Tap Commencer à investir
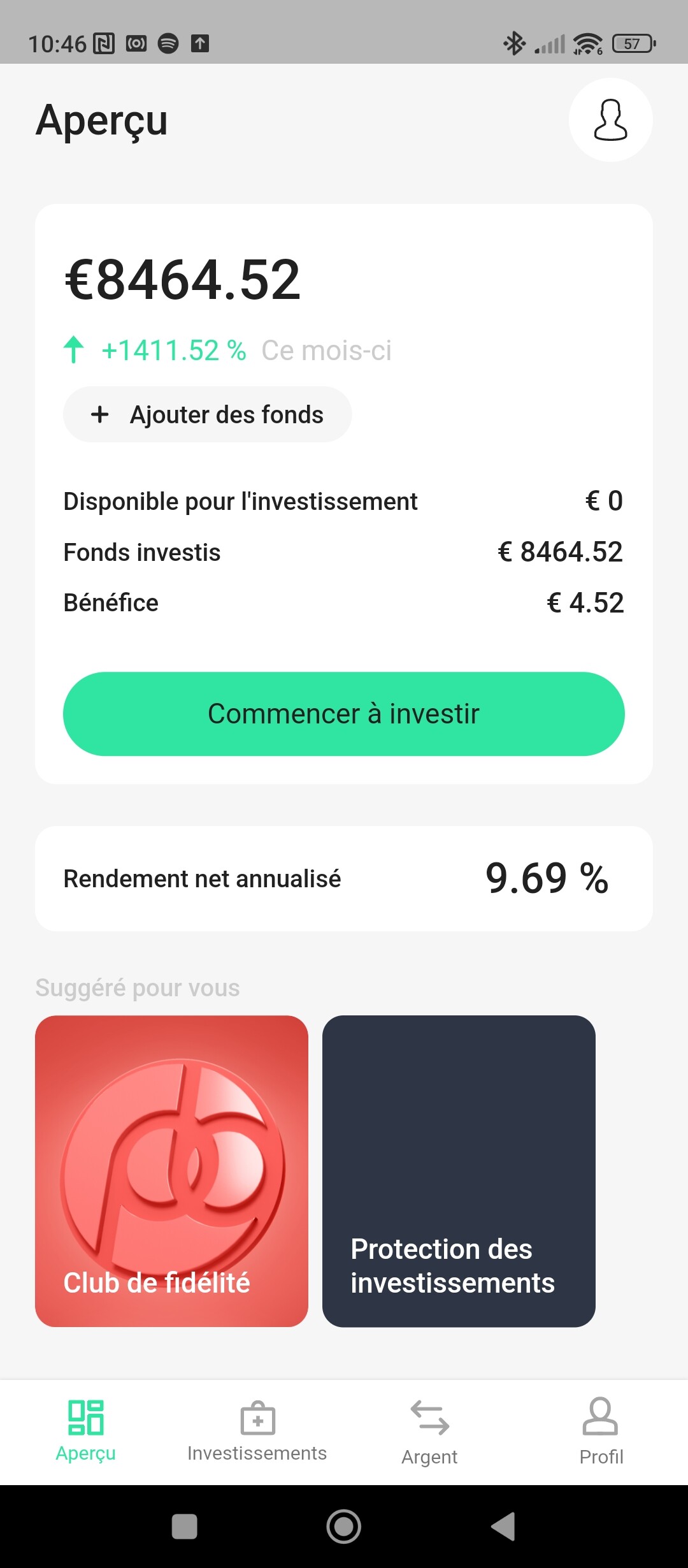The width and height of the screenshot is (688, 1568). tap(344, 714)
